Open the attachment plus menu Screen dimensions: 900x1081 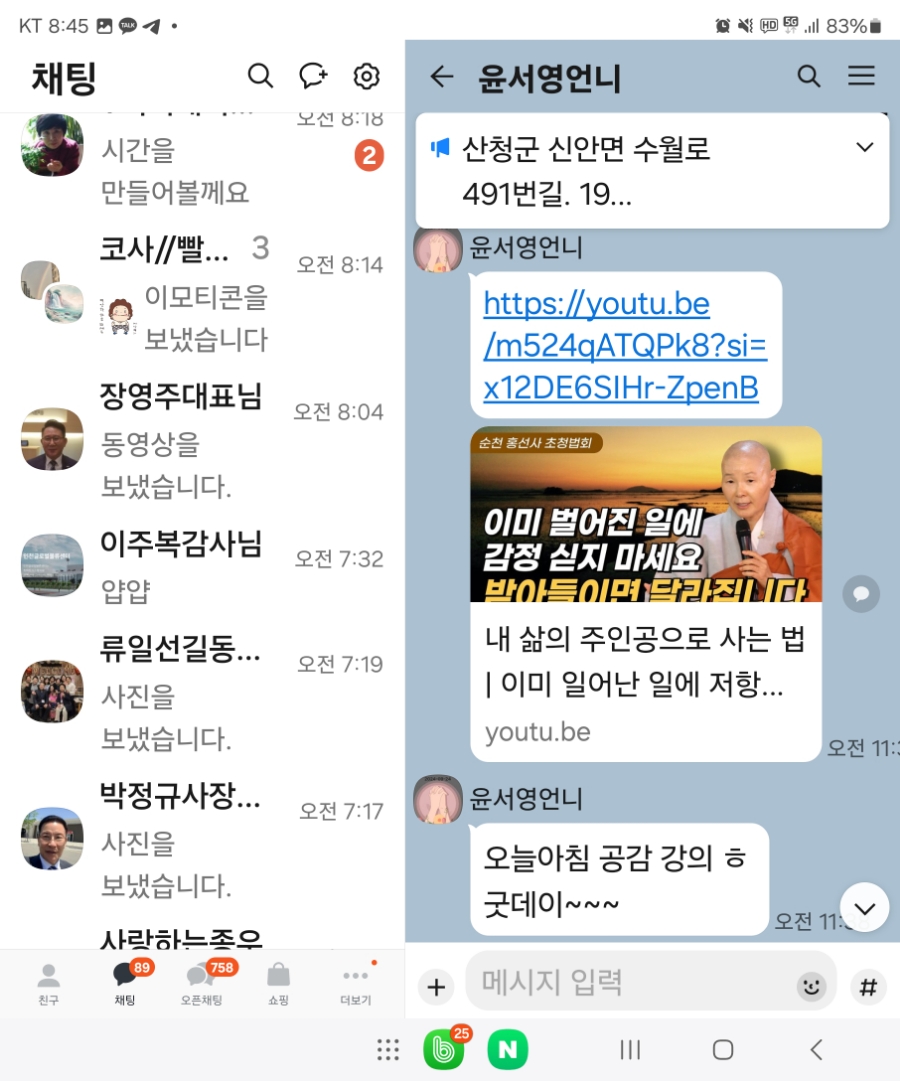pos(436,988)
